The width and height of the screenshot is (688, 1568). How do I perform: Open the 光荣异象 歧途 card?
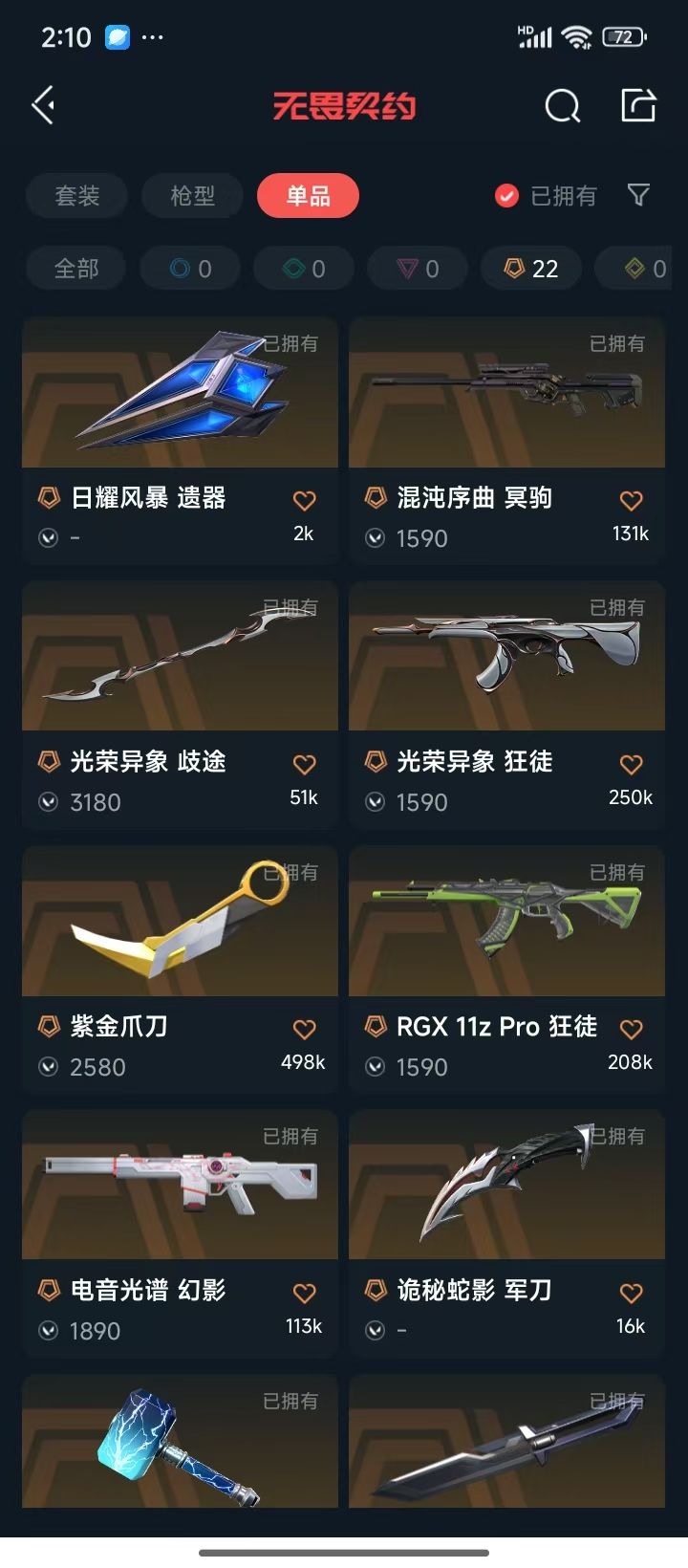coord(180,703)
